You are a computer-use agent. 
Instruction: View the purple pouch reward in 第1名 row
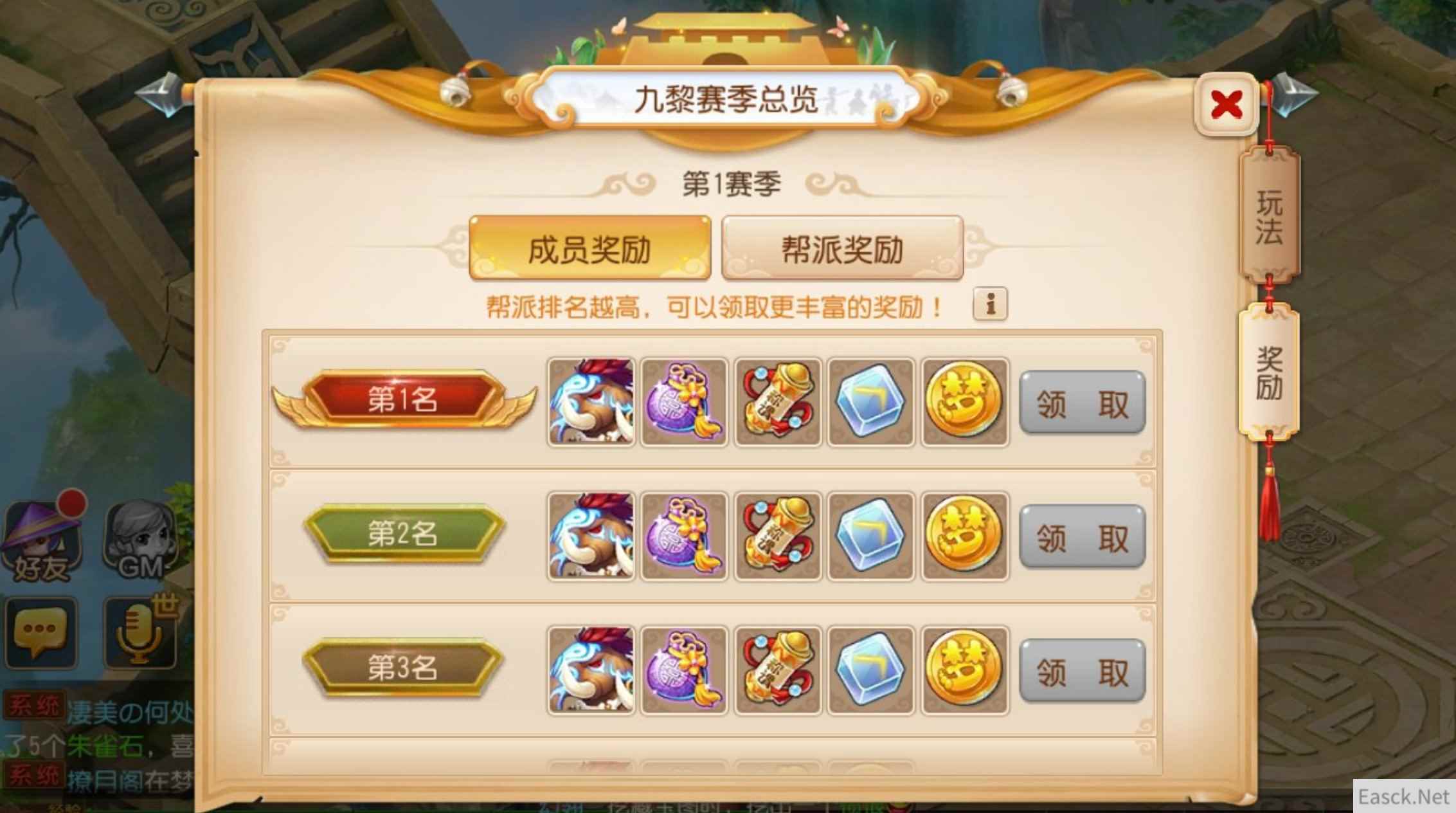684,402
